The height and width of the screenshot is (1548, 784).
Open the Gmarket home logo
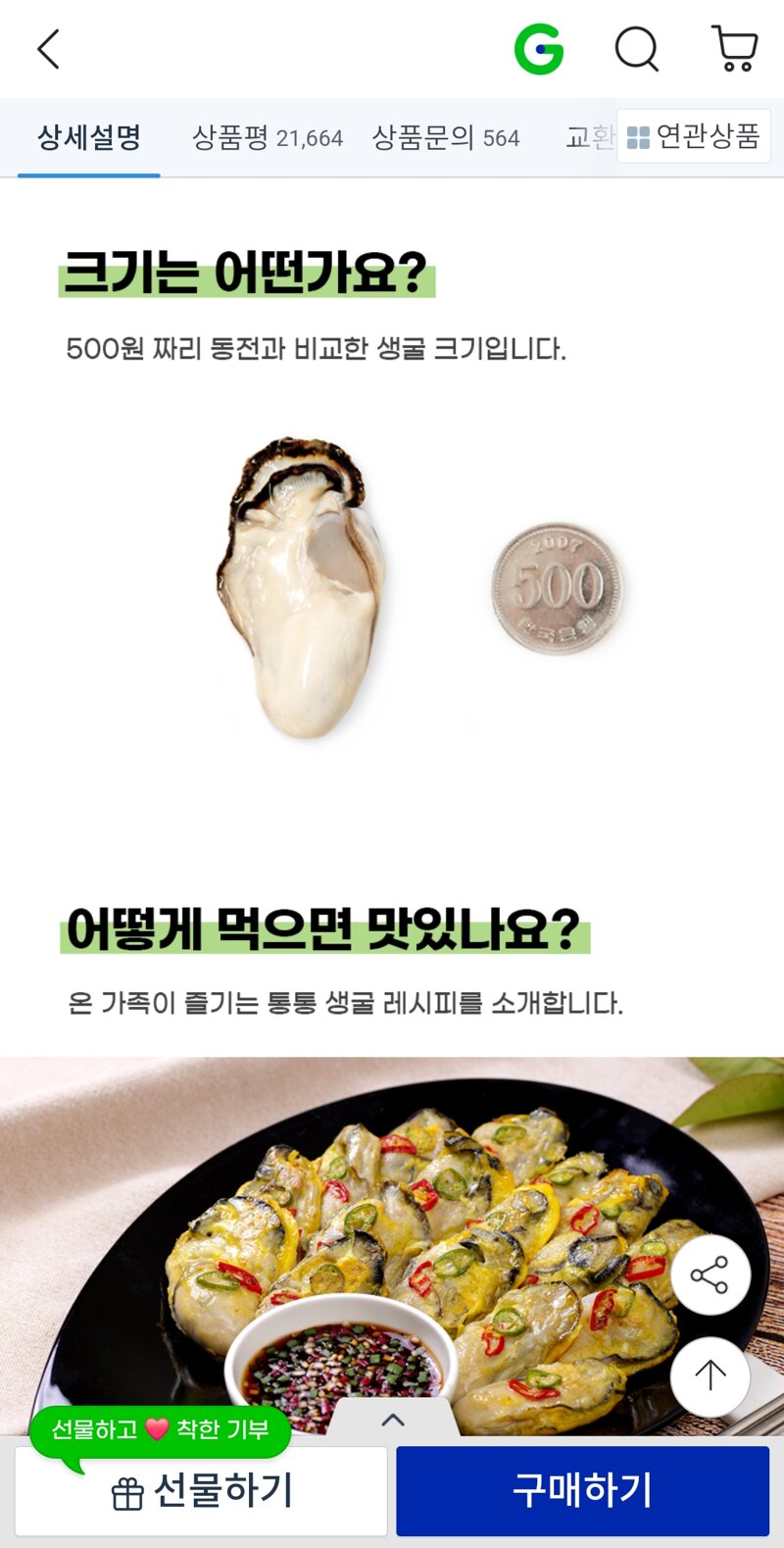point(539,49)
